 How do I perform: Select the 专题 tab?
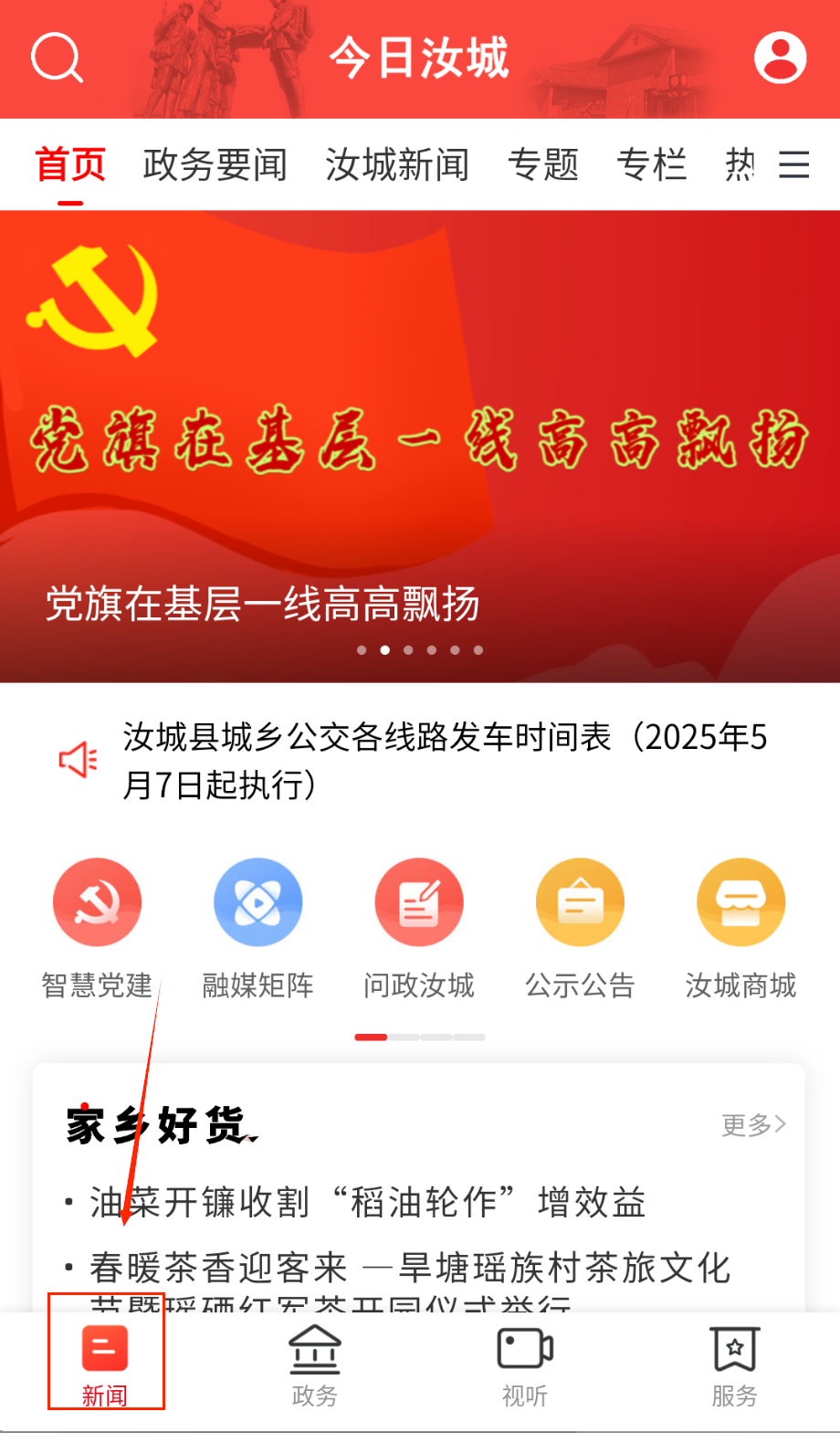543,165
